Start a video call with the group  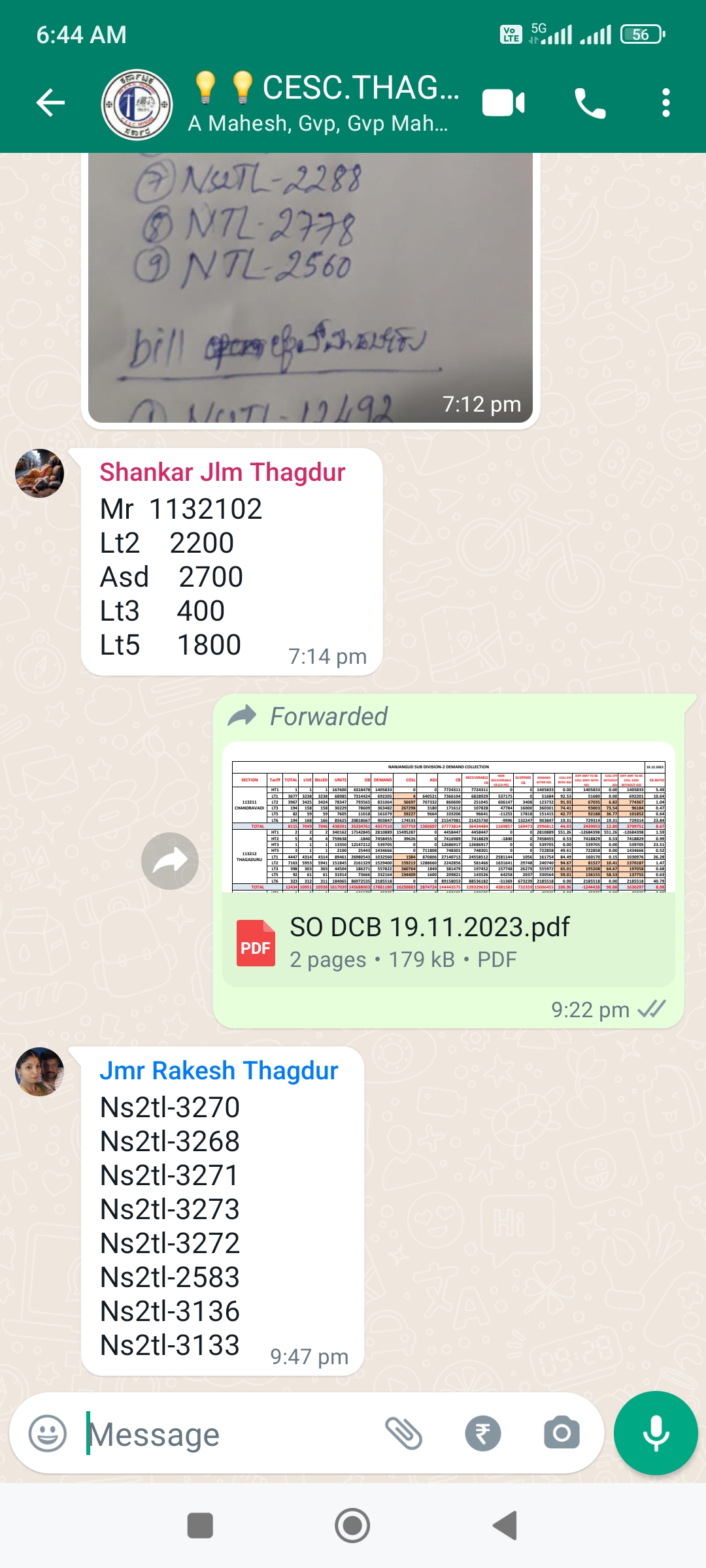[x=503, y=103]
